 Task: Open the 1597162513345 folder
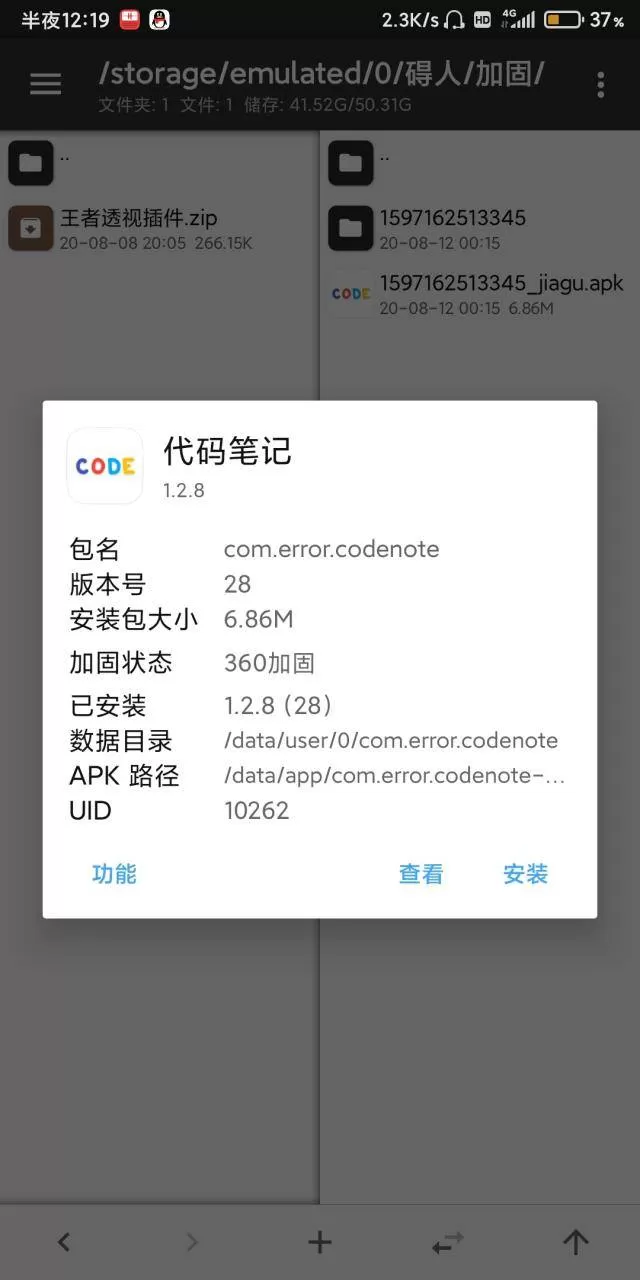(480, 228)
